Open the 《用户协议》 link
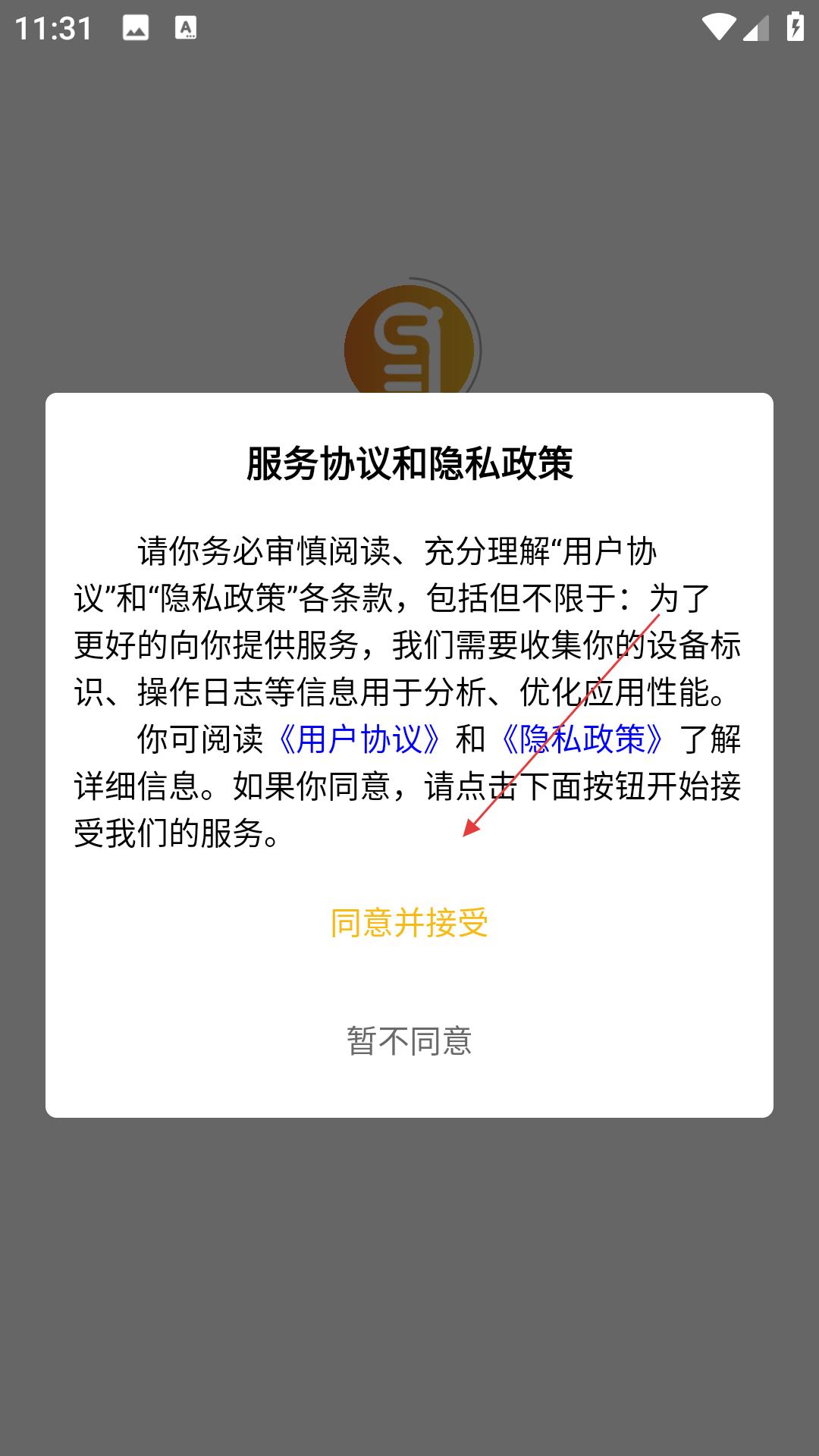Image resolution: width=819 pixels, height=1456 pixels. click(x=359, y=739)
